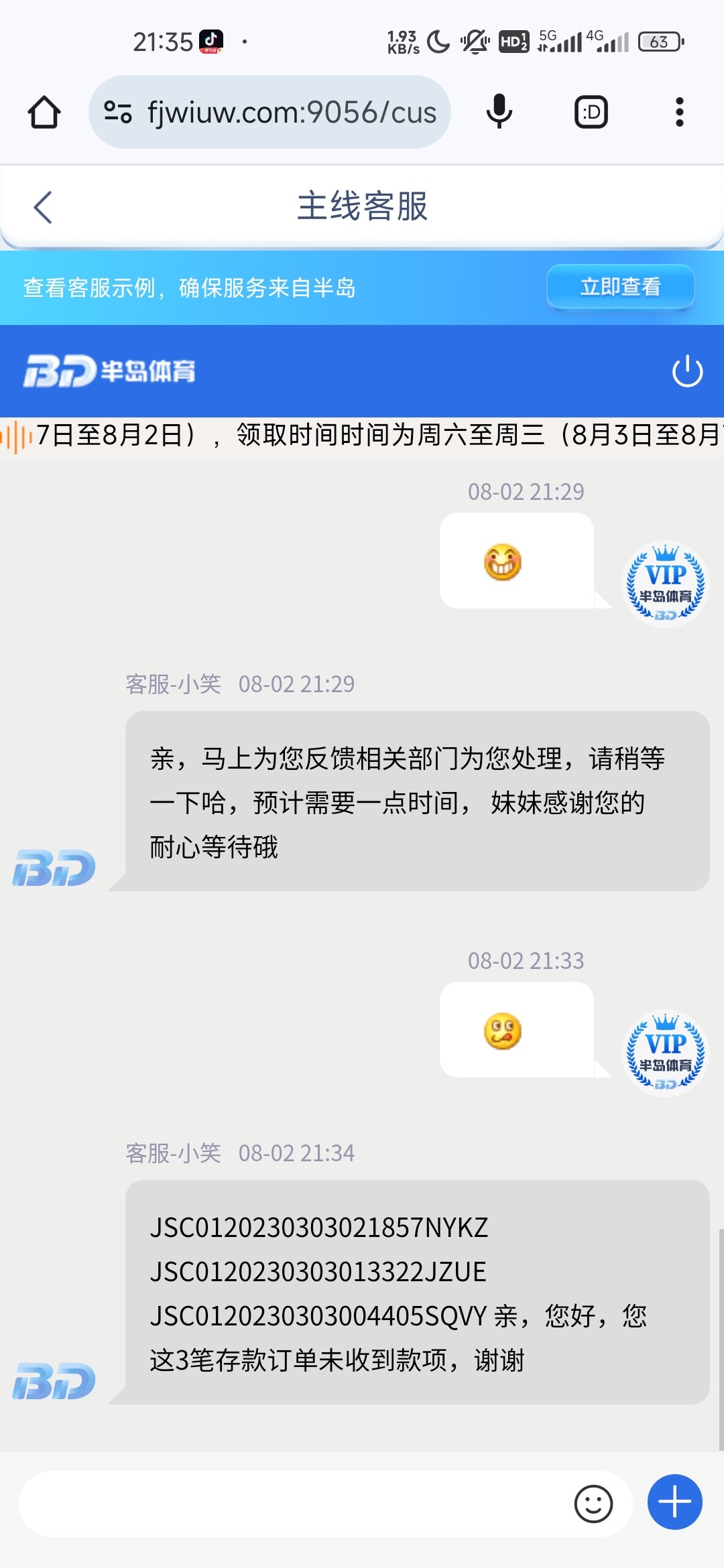Image resolution: width=724 pixels, height=1568 pixels.
Task: Open the plus attachment menu
Action: (x=674, y=1502)
